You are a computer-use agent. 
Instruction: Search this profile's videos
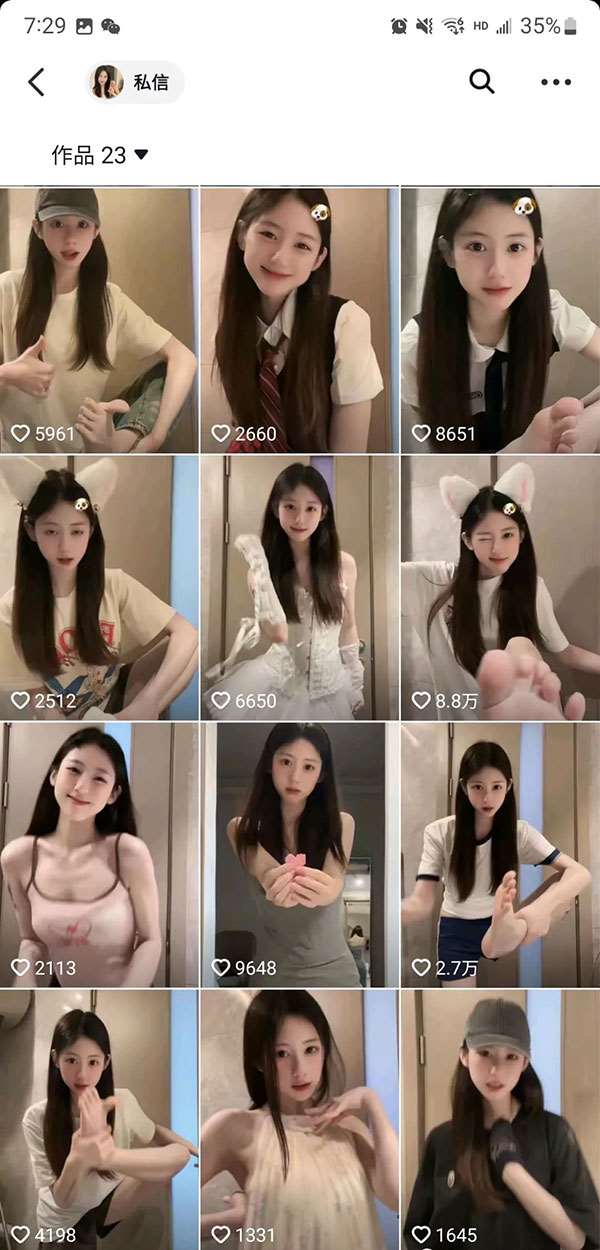click(482, 82)
